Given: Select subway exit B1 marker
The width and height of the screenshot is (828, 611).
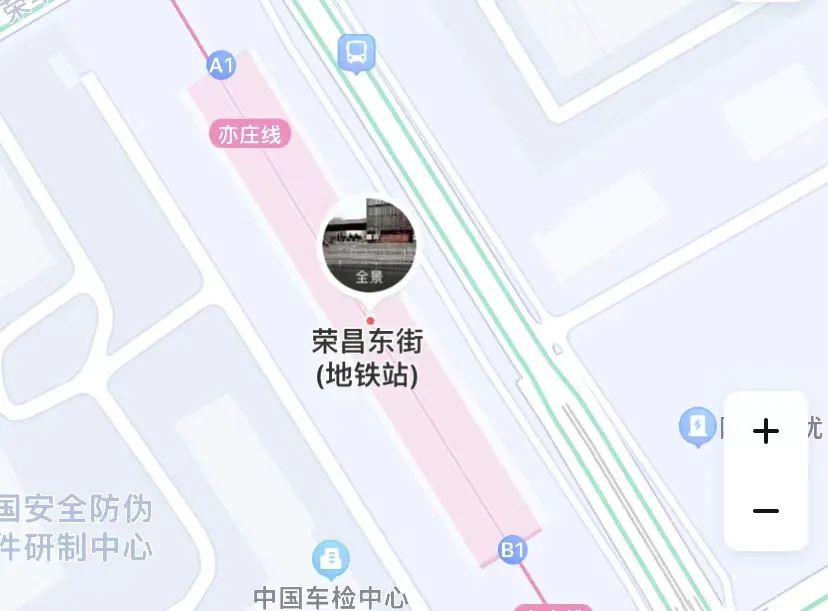Looking at the screenshot, I should tap(512, 549).
